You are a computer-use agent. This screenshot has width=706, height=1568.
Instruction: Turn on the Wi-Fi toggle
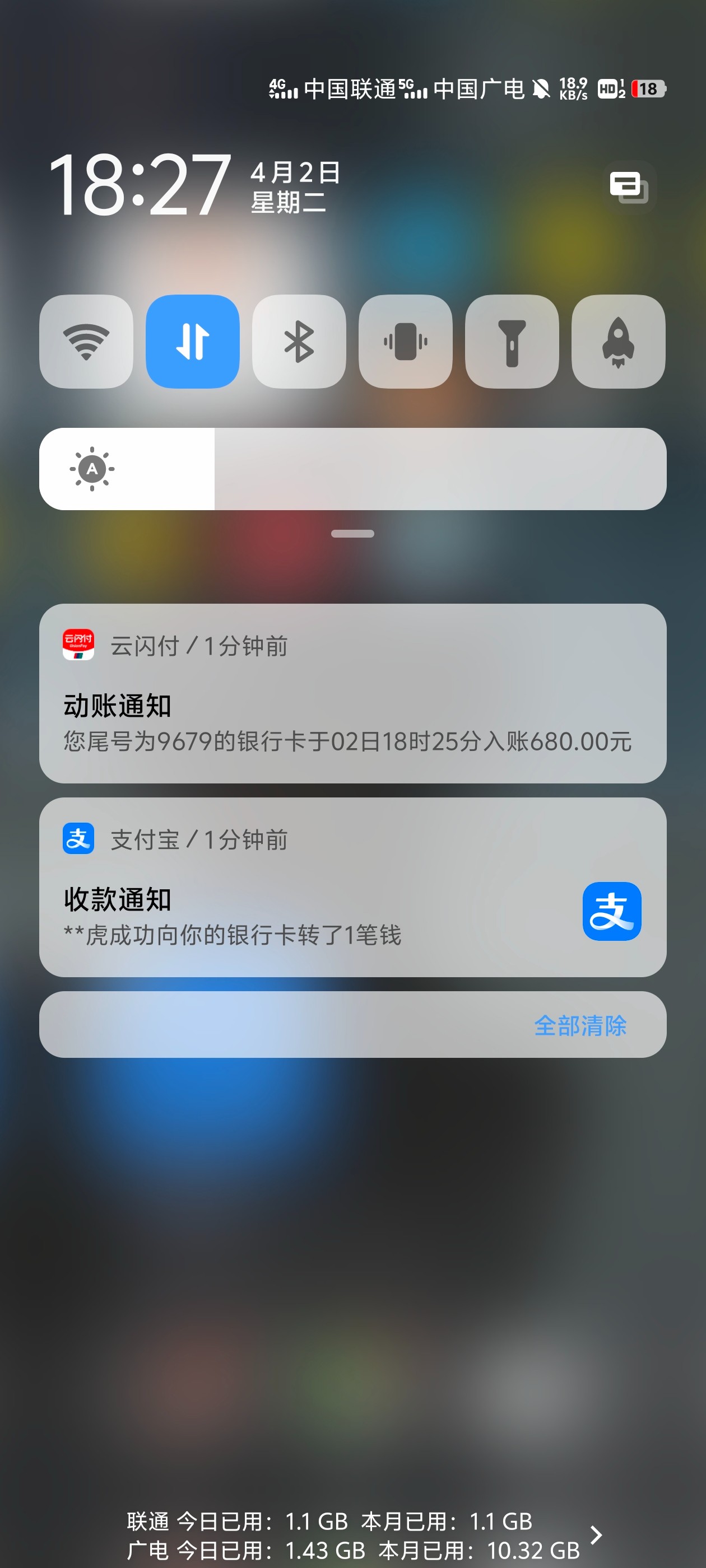(x=86, y=342)
